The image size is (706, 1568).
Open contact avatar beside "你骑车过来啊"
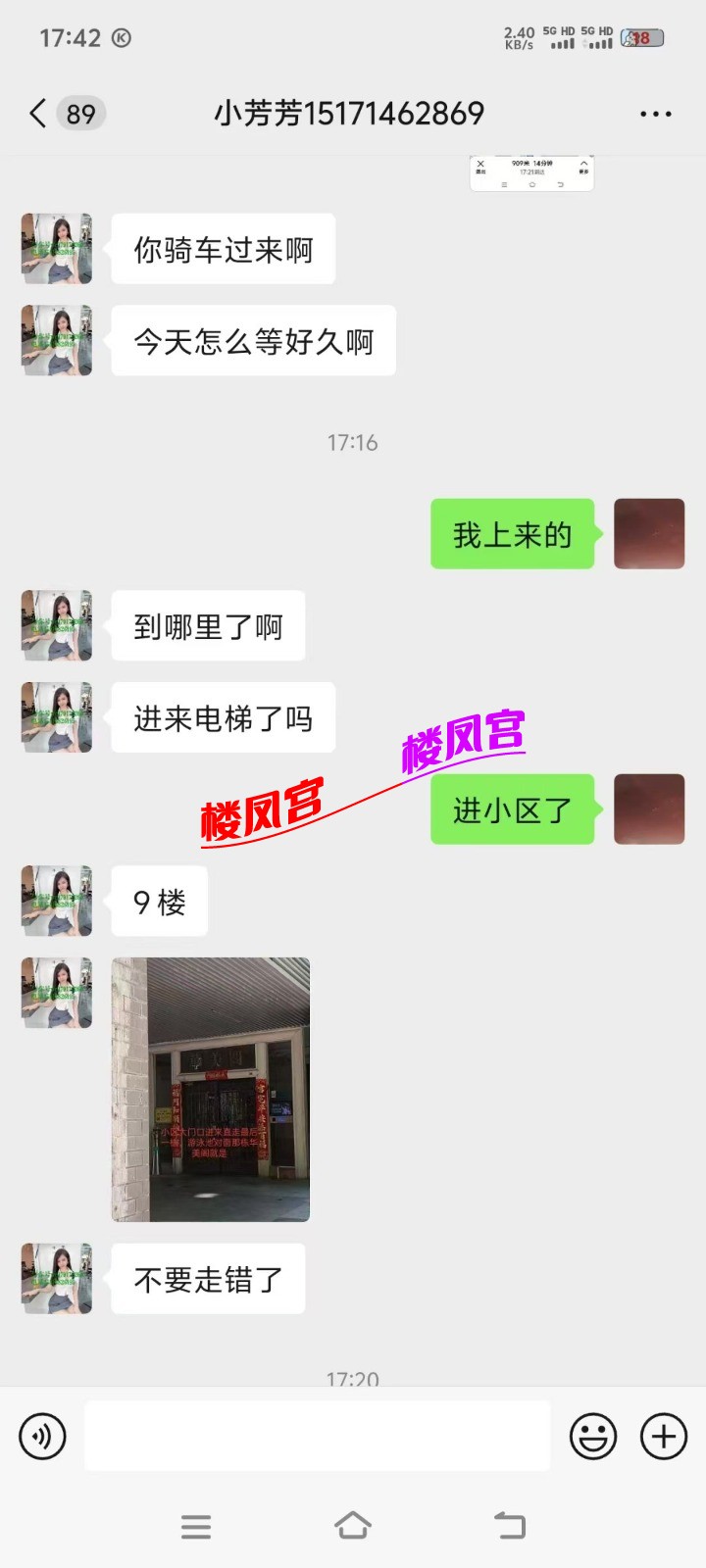[x=57, y=249]
